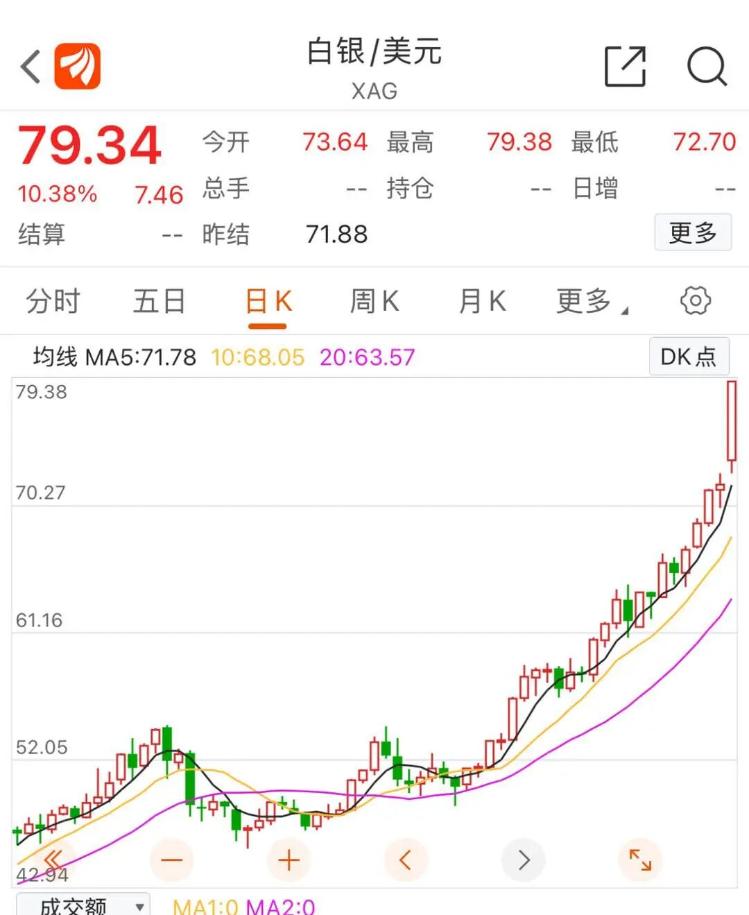
Task: Move chart left with the left arrow
Action: [x=406, y=859]
